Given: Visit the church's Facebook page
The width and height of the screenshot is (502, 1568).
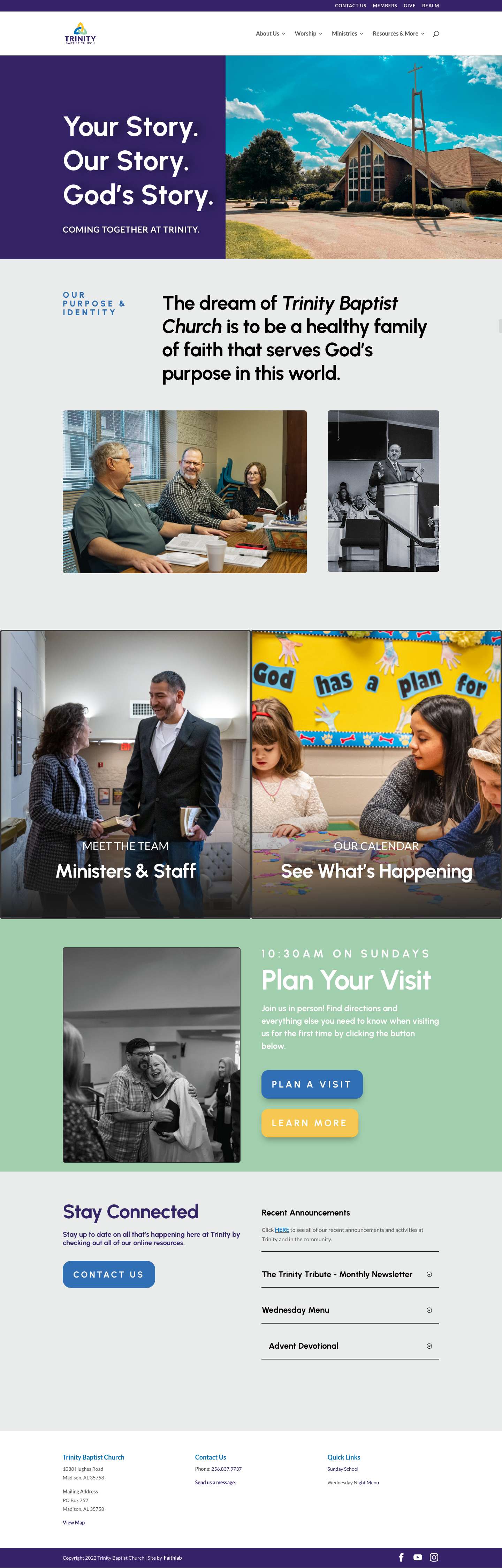Looking at the screenshot, I should coord(401,1557).
